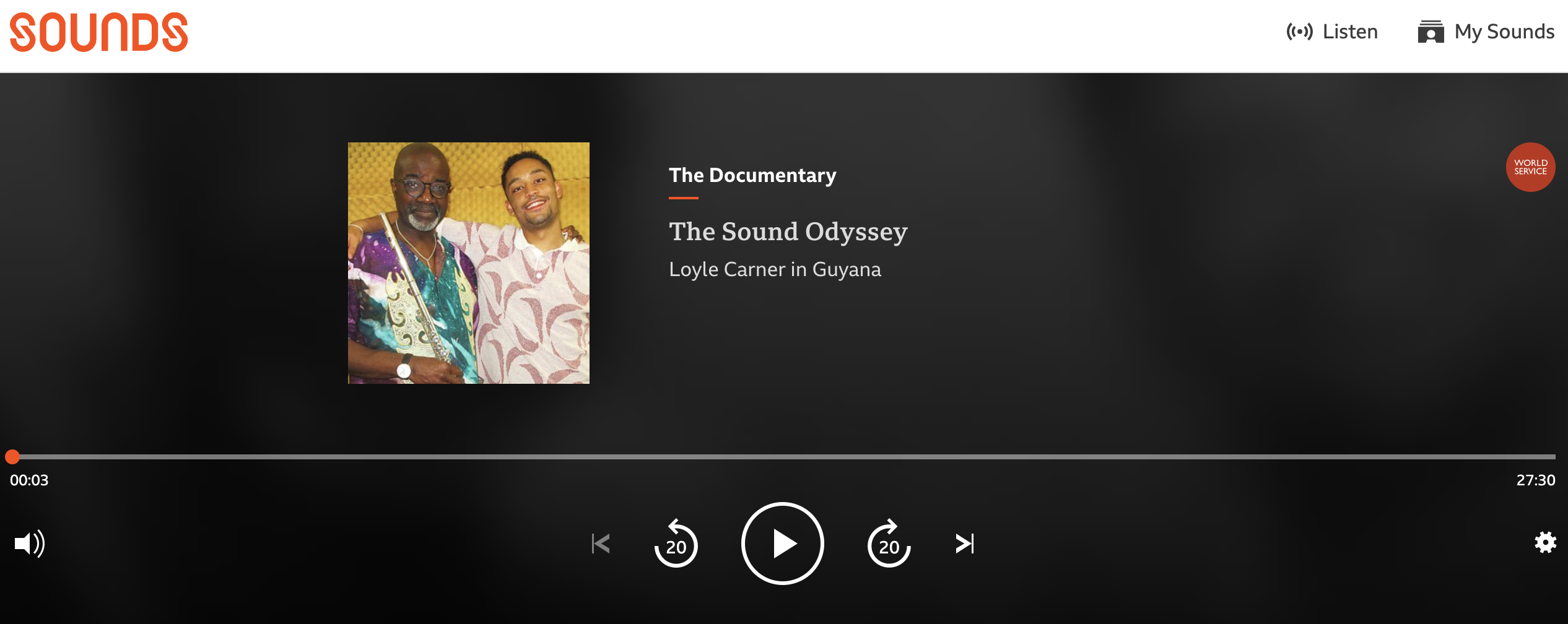Rewind 20 seconds
Screen dimensions: 1568x624
tap(676, 544)
